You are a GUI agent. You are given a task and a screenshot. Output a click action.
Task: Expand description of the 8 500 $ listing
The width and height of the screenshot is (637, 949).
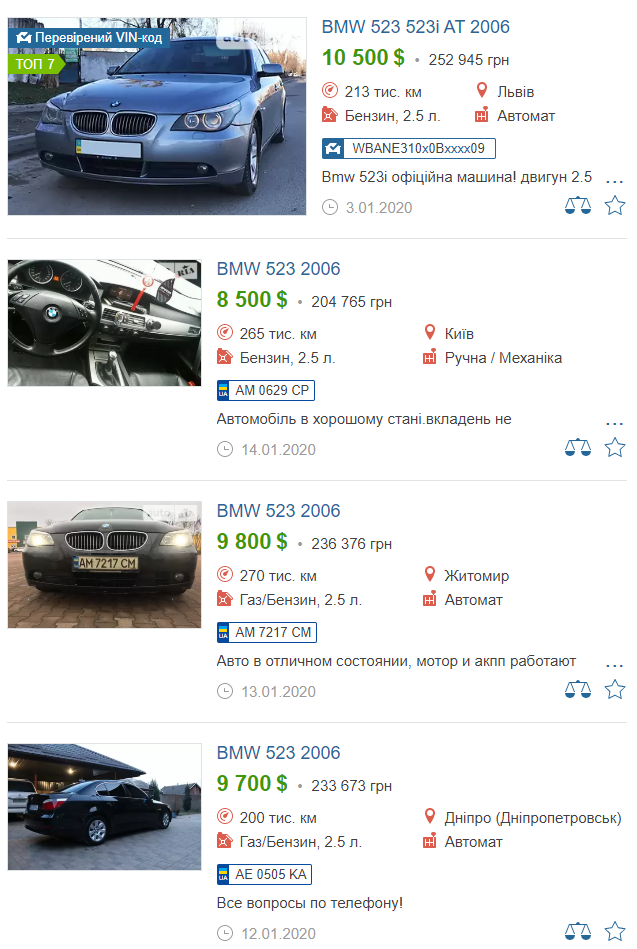(x=615, y=423)
